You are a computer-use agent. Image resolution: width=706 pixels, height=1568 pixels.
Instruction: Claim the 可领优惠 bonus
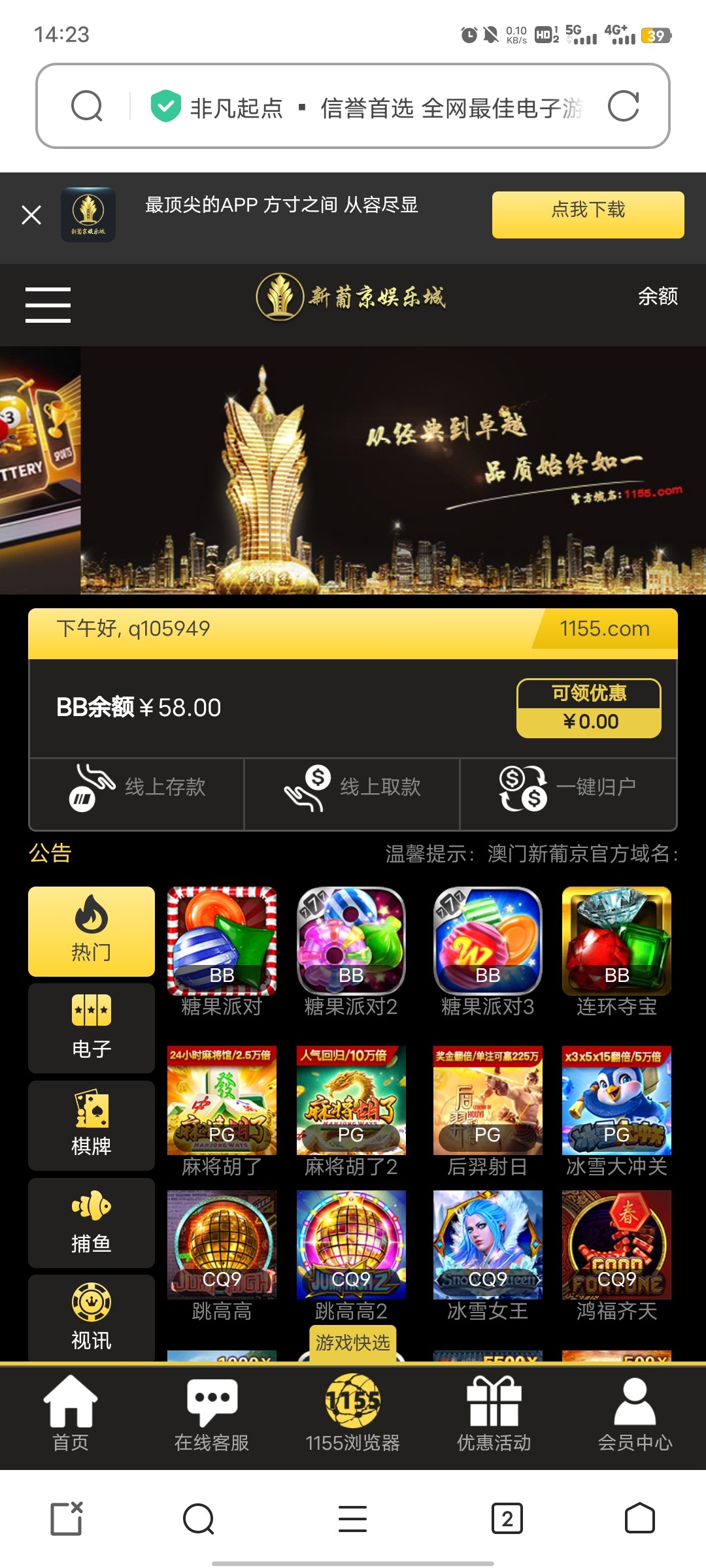(x=589, y=708)
